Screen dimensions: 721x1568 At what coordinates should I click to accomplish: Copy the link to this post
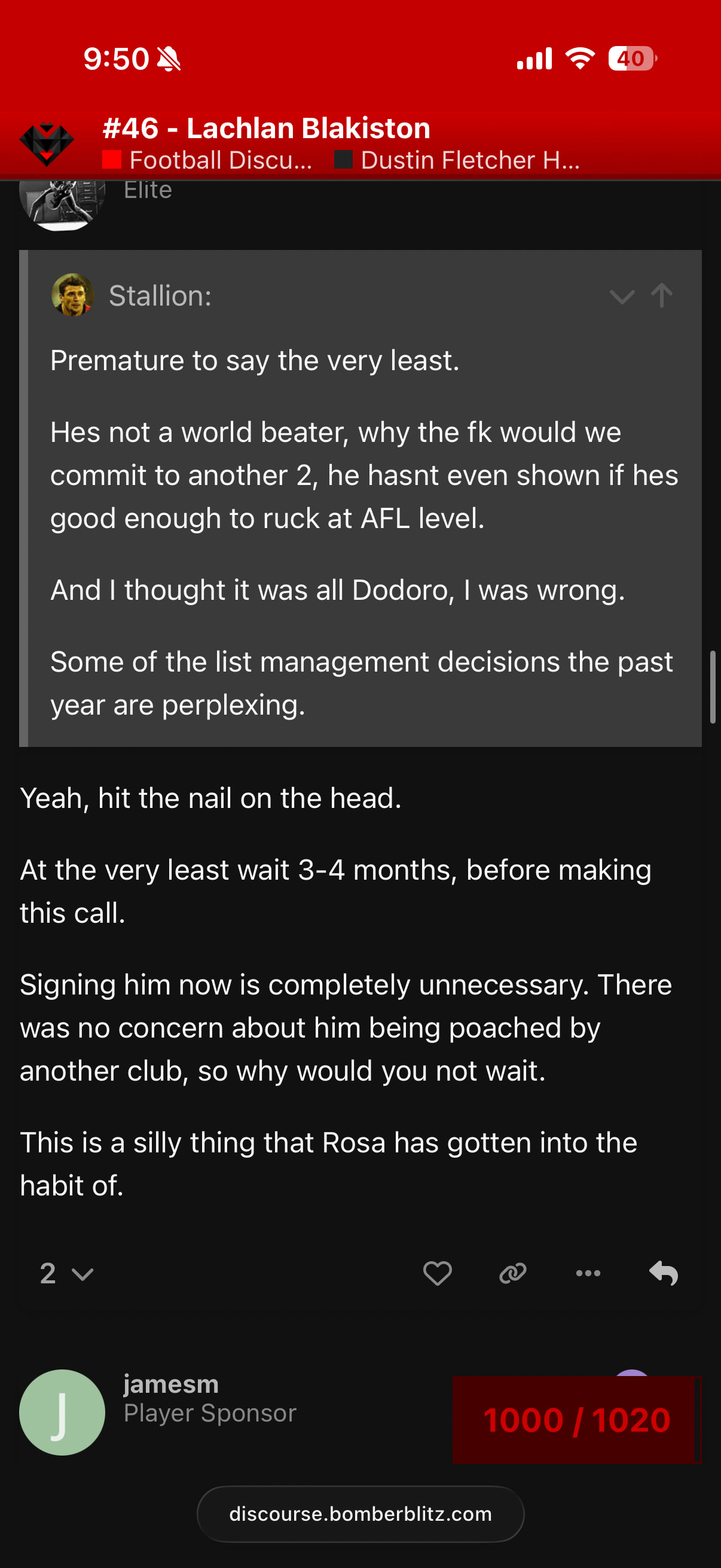tap(512, 1273)
